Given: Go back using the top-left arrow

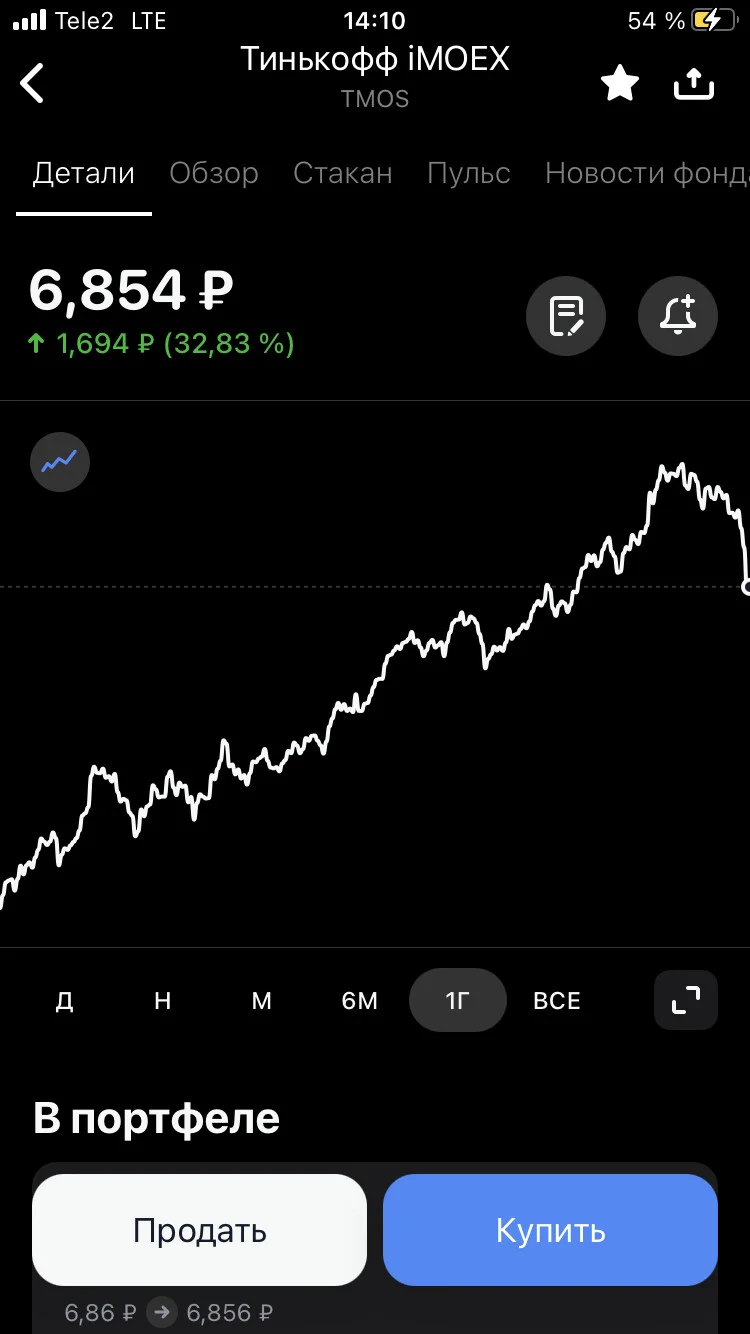Looking at the screenshot, I should point(32,83).
